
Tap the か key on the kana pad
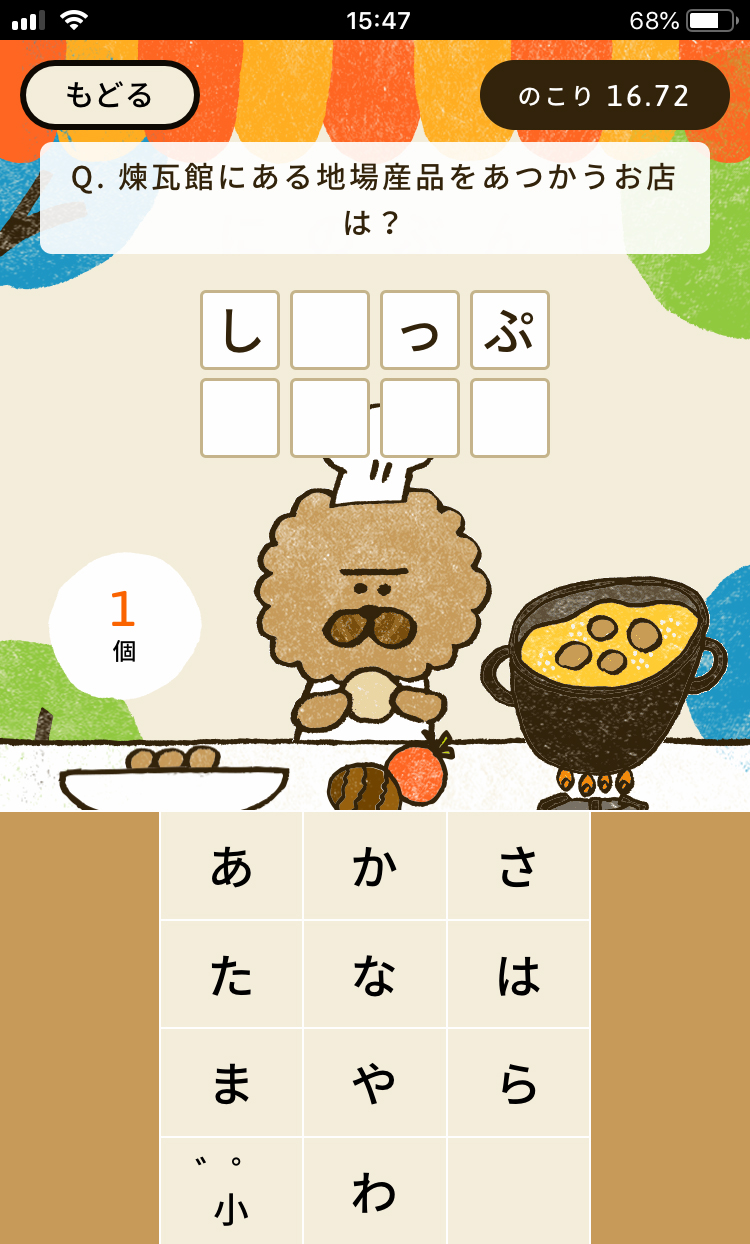[375, 867]
